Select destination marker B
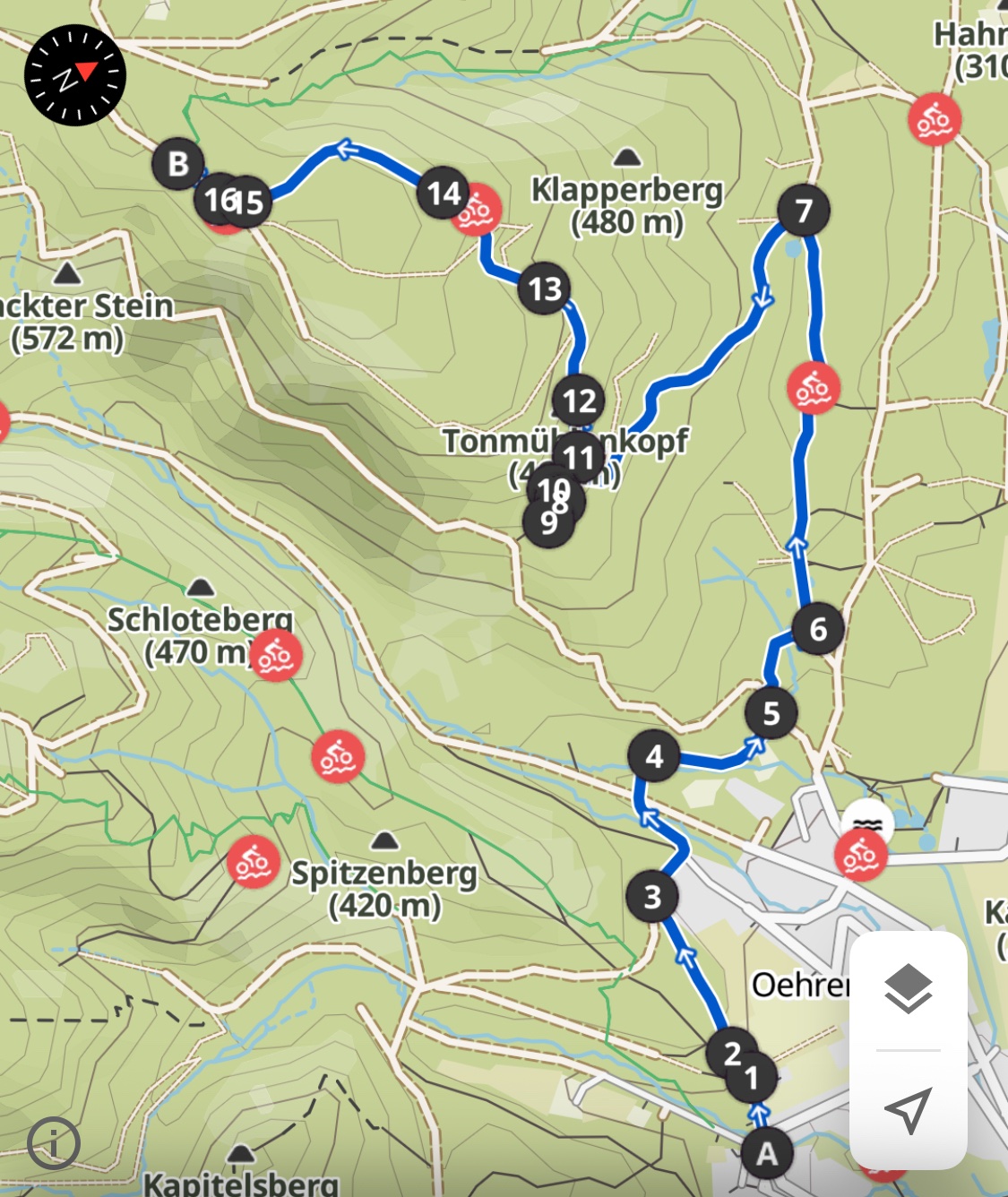Image resolution: width=1008 pixels, height=1197 pixels. pyautogui.click(x=177, y=164)
